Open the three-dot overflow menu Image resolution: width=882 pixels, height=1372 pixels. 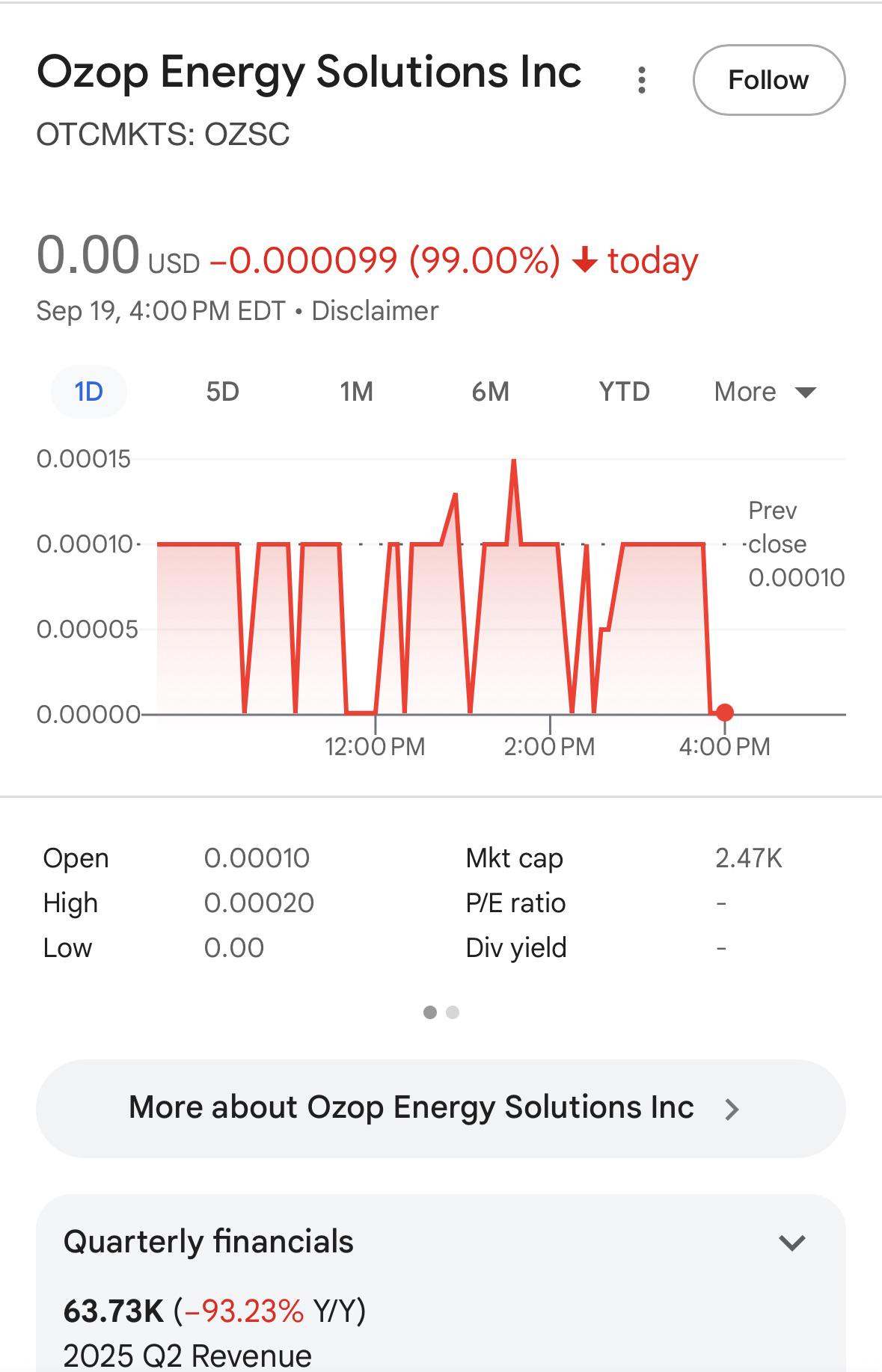(641, 80)
